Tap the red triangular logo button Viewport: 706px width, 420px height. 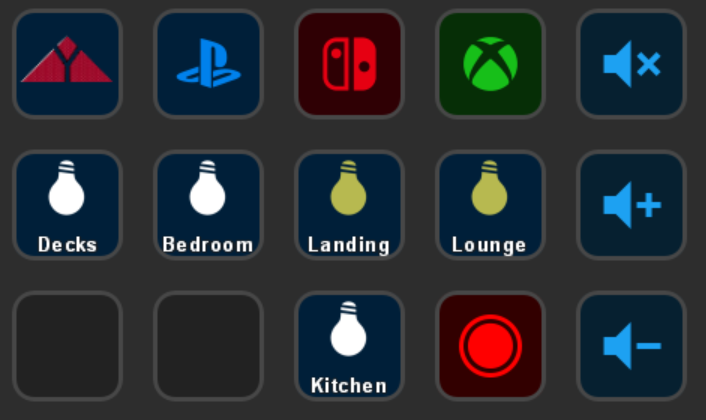pyautogui.click(x=66, y=64)
